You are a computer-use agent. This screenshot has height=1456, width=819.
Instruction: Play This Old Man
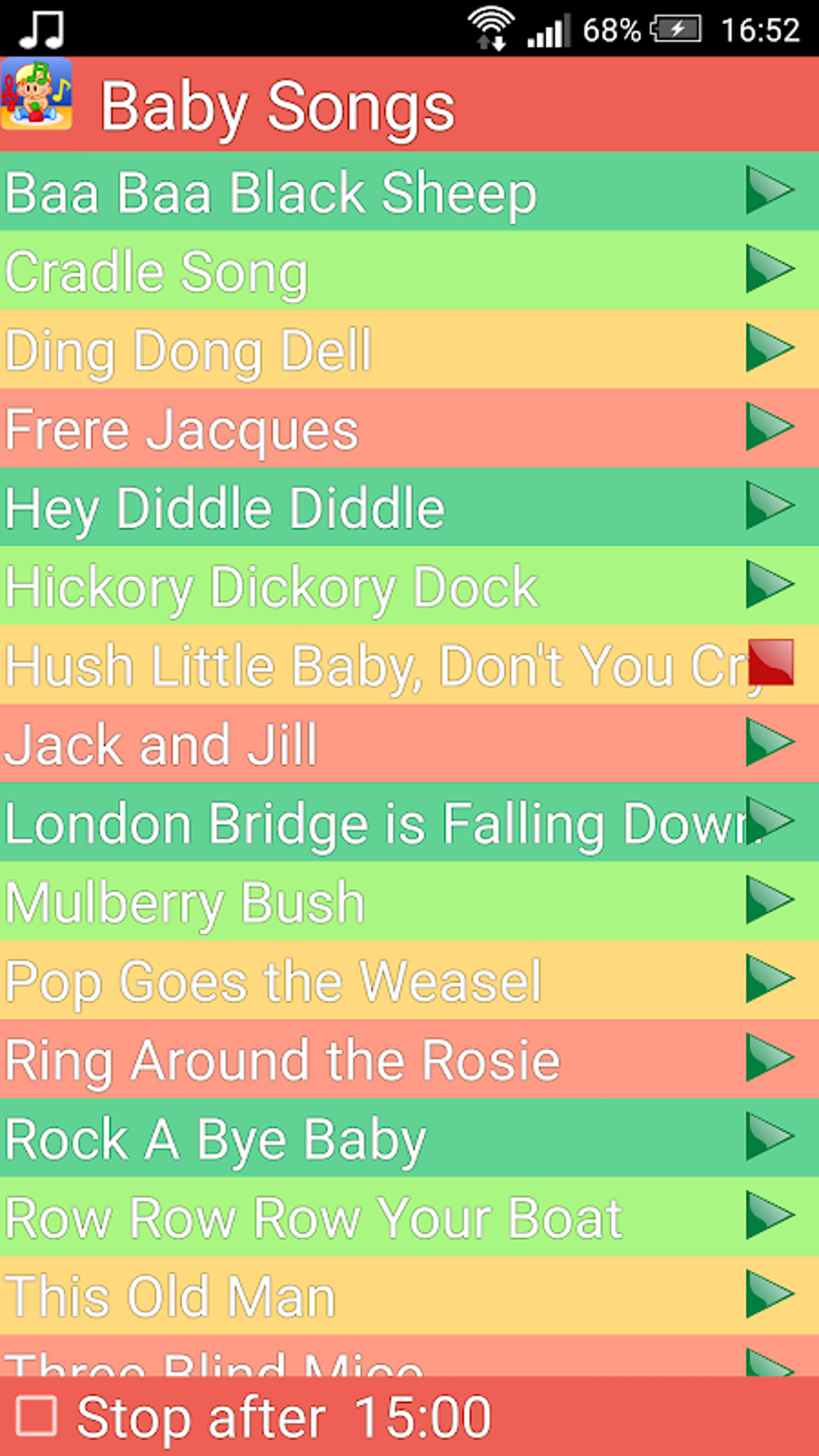click(769, 1293)
